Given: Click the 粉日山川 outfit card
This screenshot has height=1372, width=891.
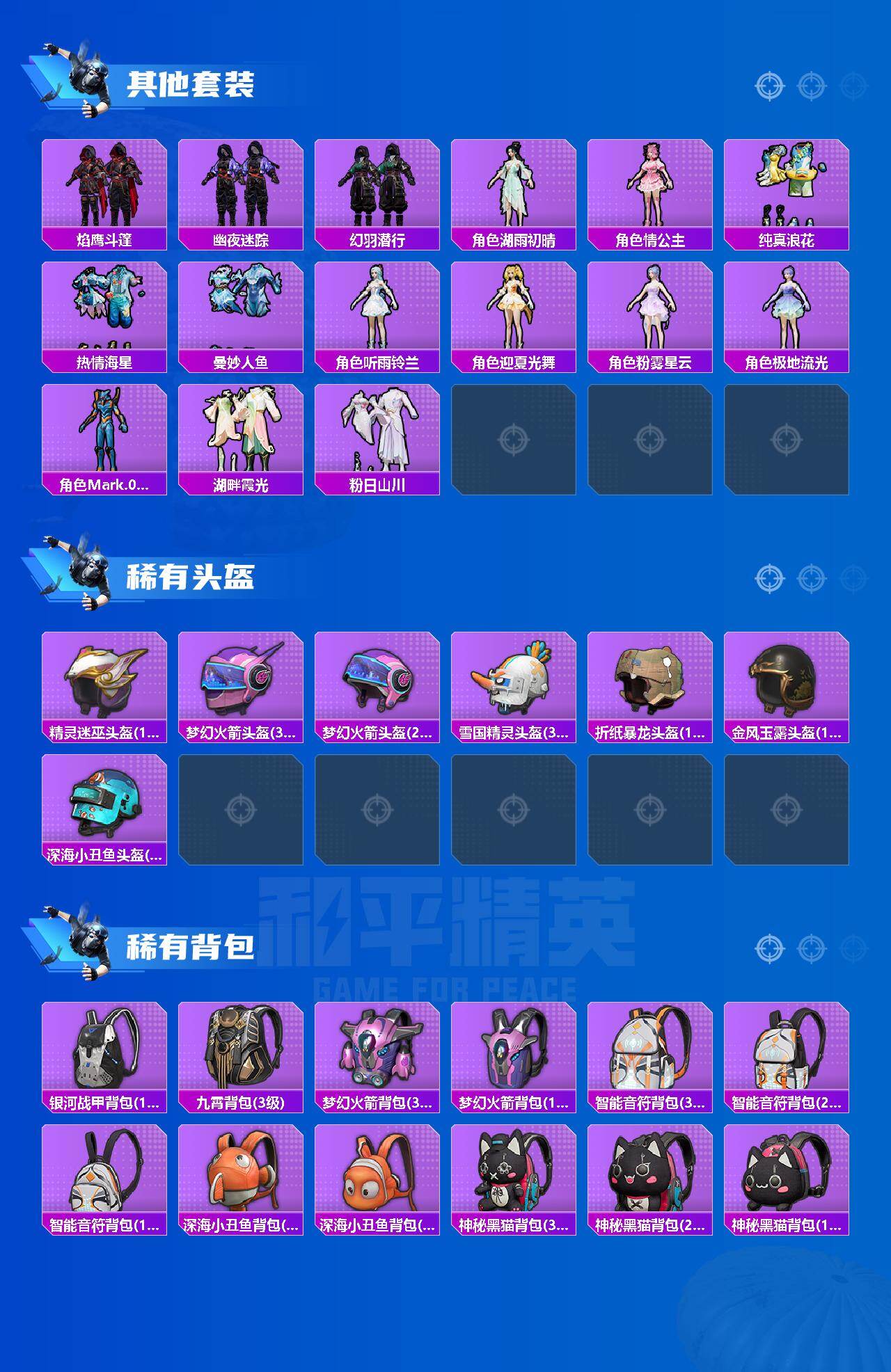Looking at the screenshot, I should pos(379,438).
